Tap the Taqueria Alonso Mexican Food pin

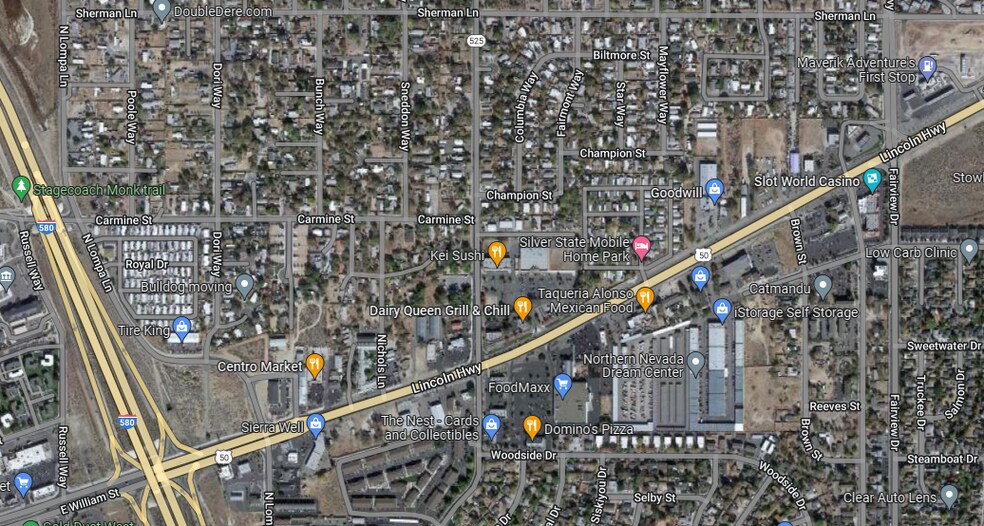646,297
